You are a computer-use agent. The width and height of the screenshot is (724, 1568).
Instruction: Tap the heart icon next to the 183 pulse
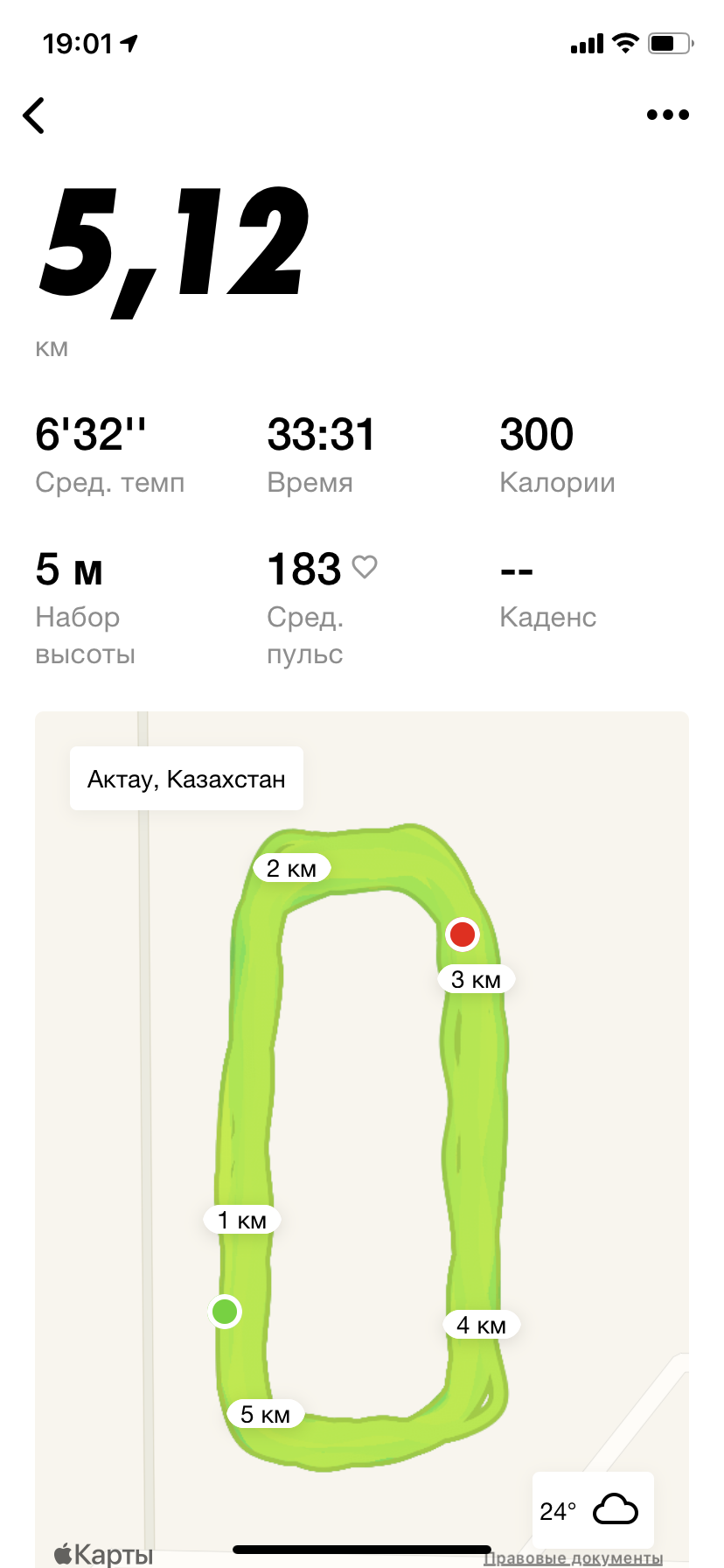365,567
